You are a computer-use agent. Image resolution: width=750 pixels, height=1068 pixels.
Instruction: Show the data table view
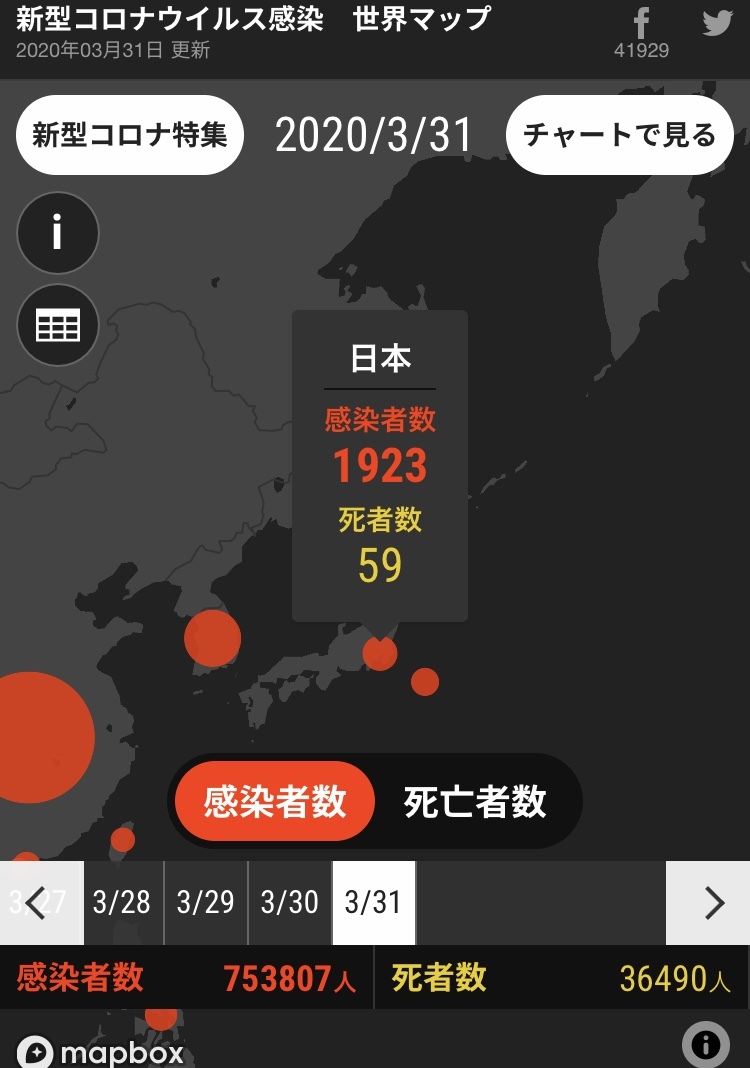coord(58,325)
